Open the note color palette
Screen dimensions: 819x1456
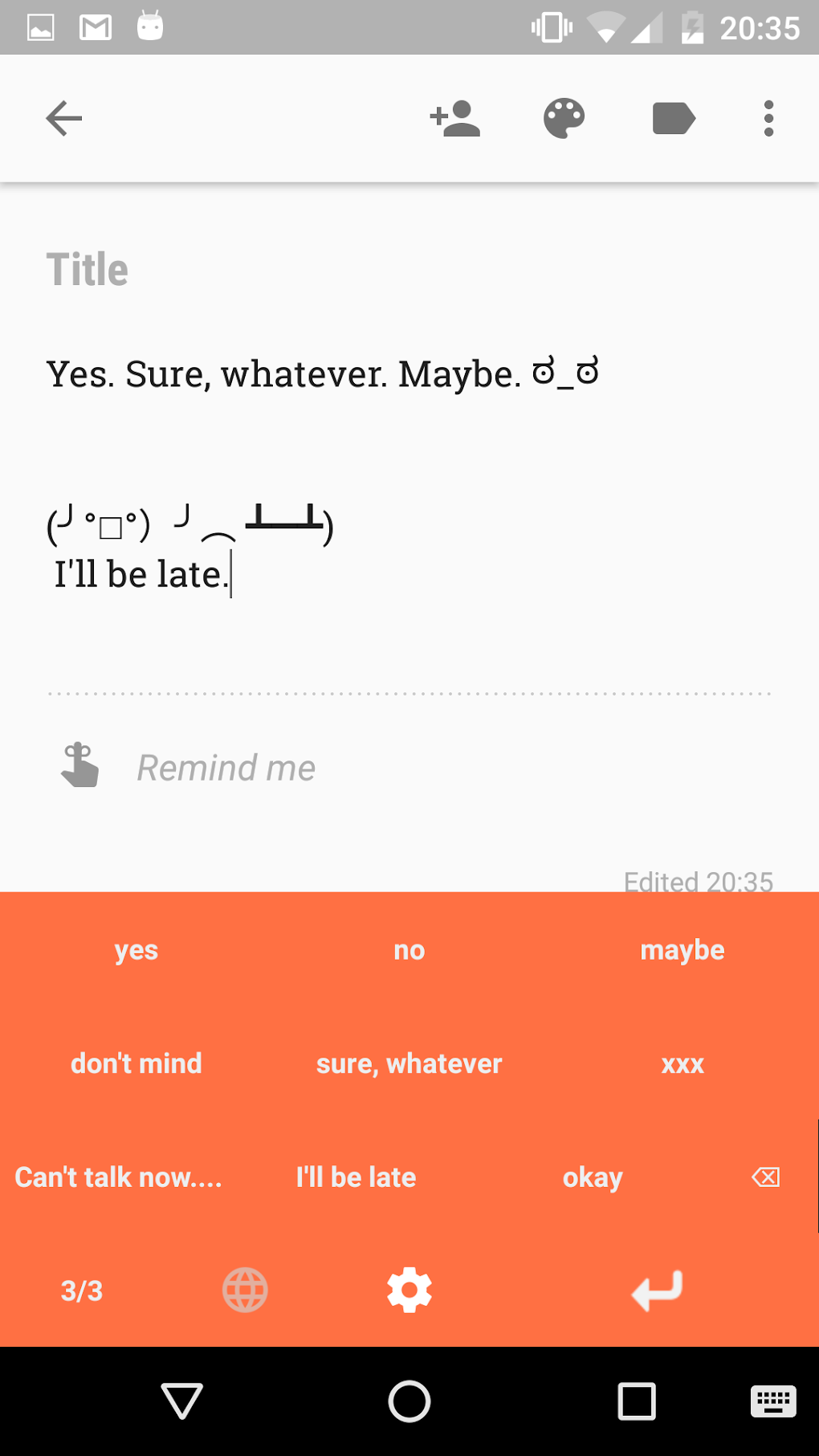(x=563, y=117)
